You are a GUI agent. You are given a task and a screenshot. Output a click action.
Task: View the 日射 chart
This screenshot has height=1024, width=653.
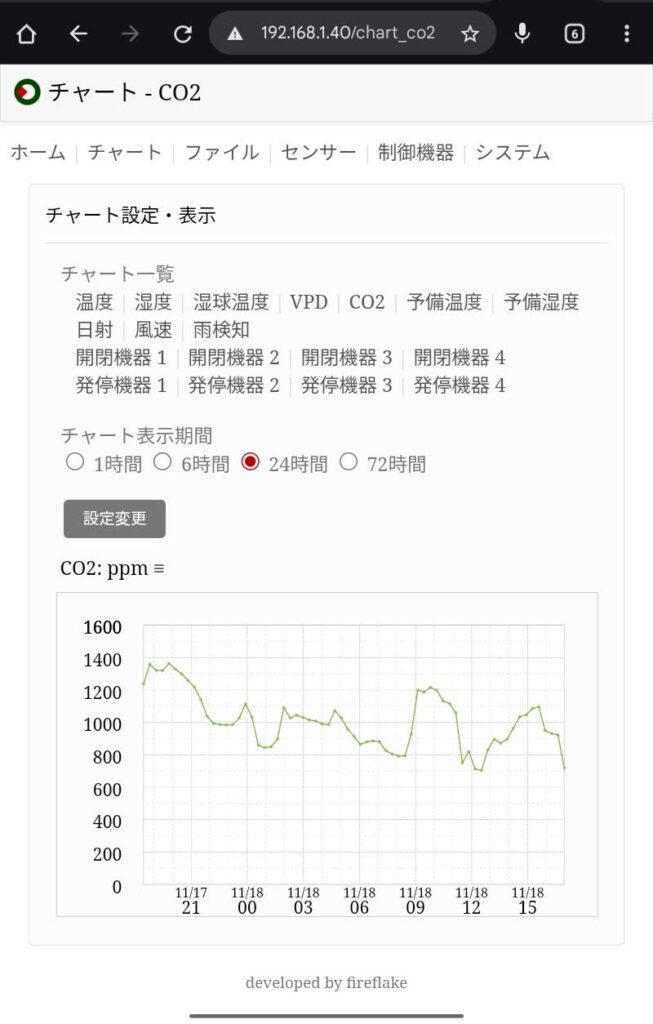[95, 330]
